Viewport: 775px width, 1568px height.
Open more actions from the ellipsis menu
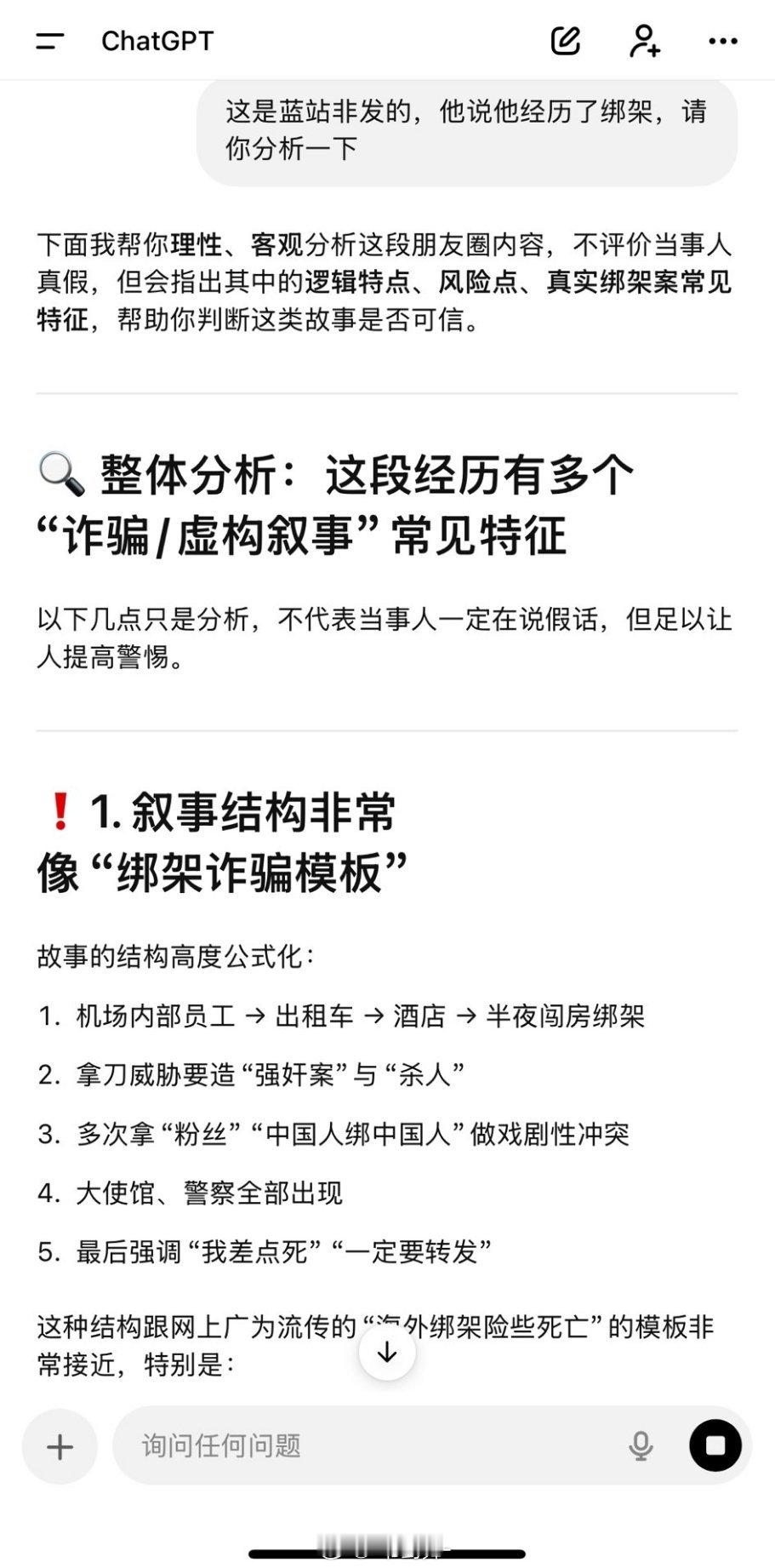coord(721,40)
